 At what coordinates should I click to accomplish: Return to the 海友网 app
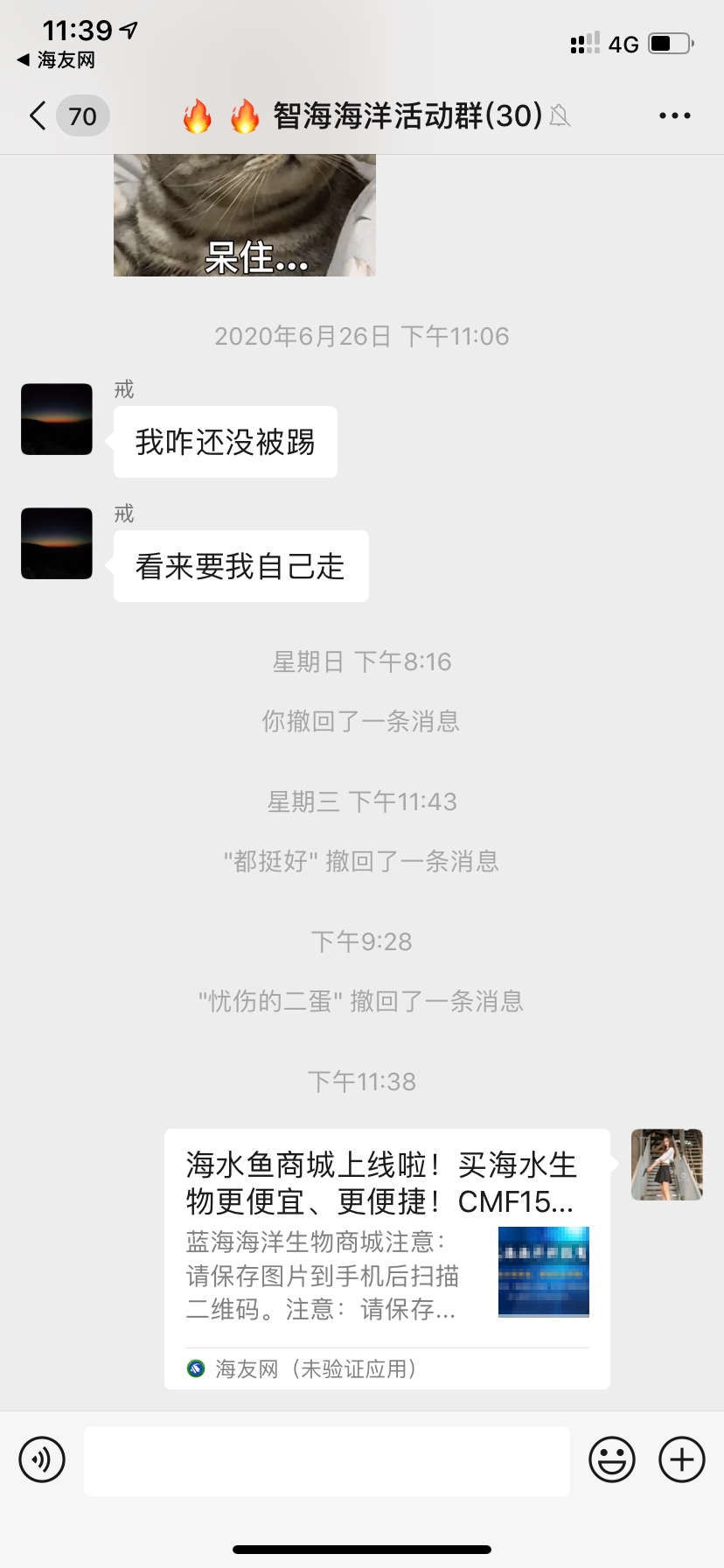[x=56, y=60]
